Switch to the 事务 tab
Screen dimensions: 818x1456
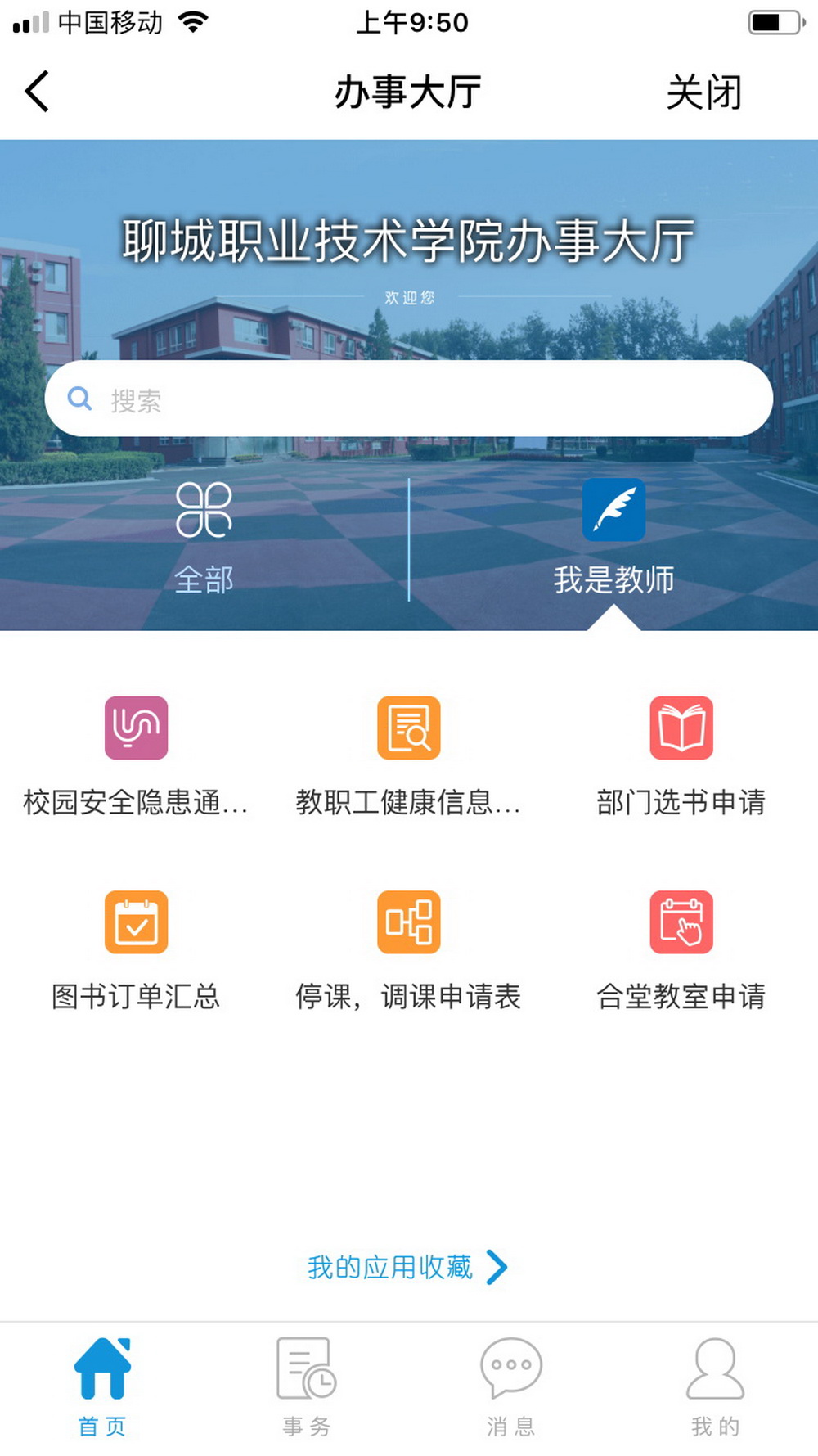coord(307,1383)
